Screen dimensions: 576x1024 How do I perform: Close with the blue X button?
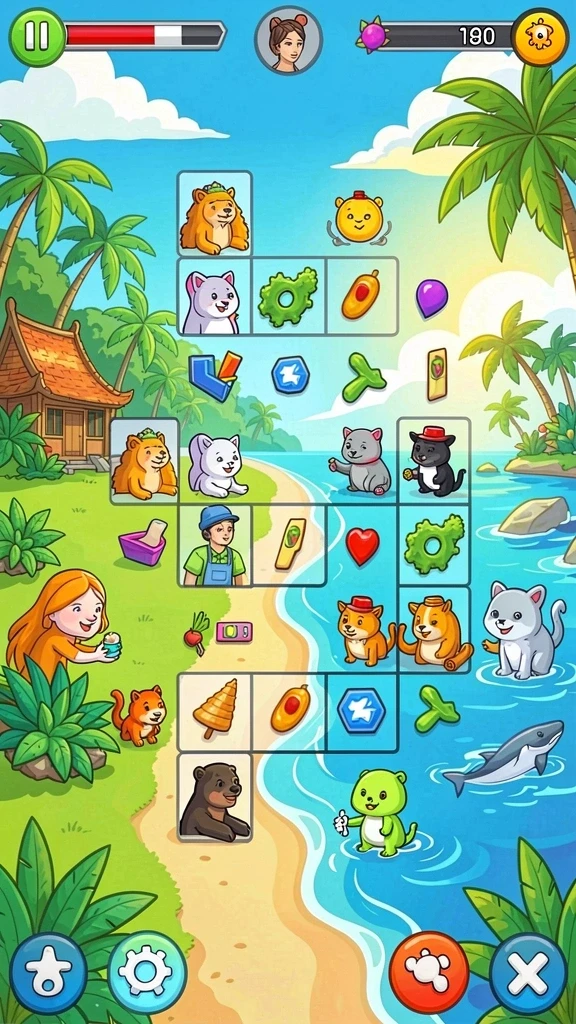point(528,974)
